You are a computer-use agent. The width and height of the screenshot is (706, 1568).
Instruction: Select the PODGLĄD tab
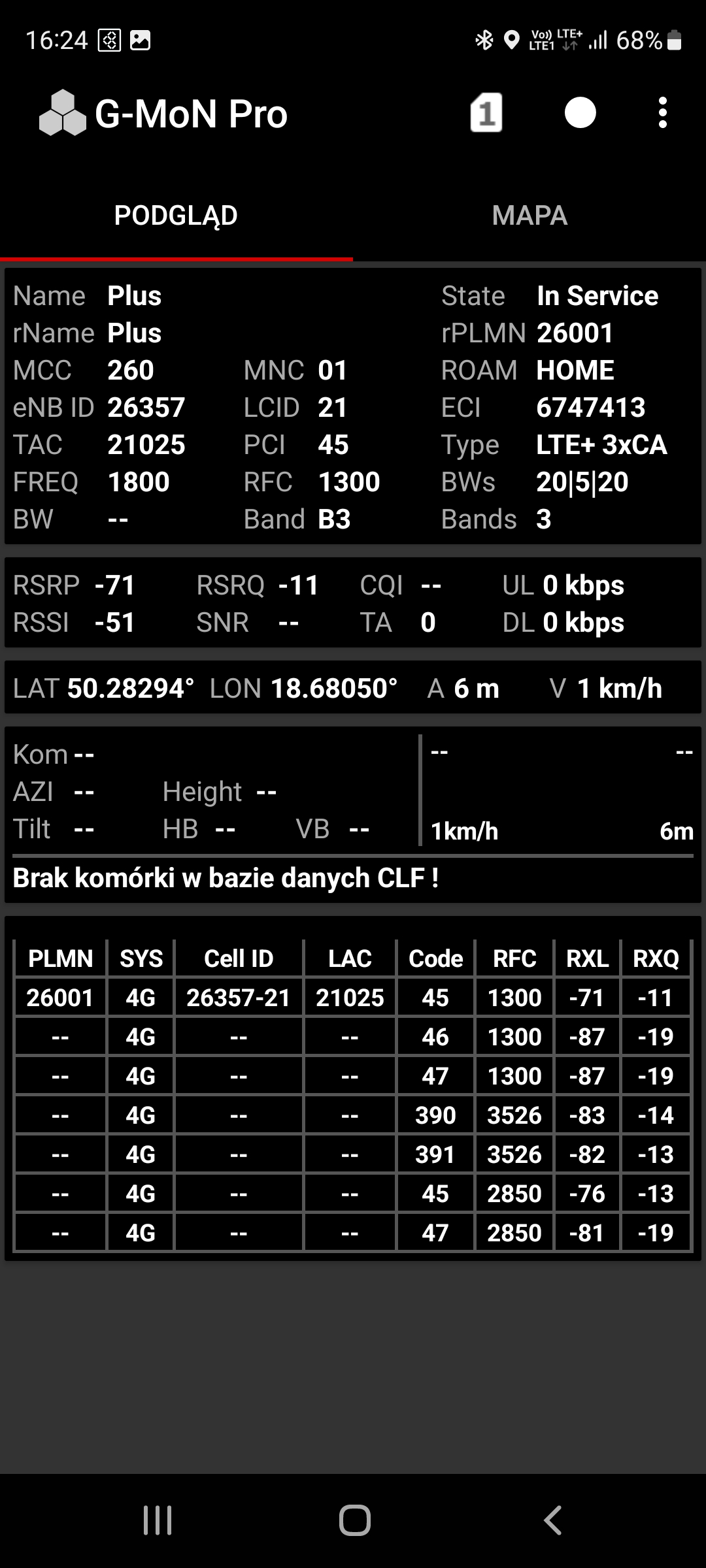coord(176,216)
